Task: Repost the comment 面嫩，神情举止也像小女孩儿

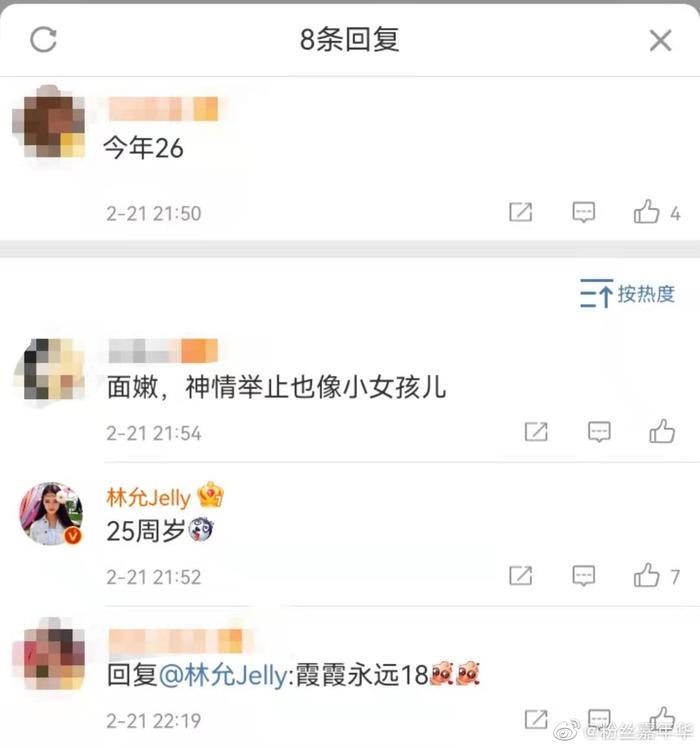Action: point(536,432)
